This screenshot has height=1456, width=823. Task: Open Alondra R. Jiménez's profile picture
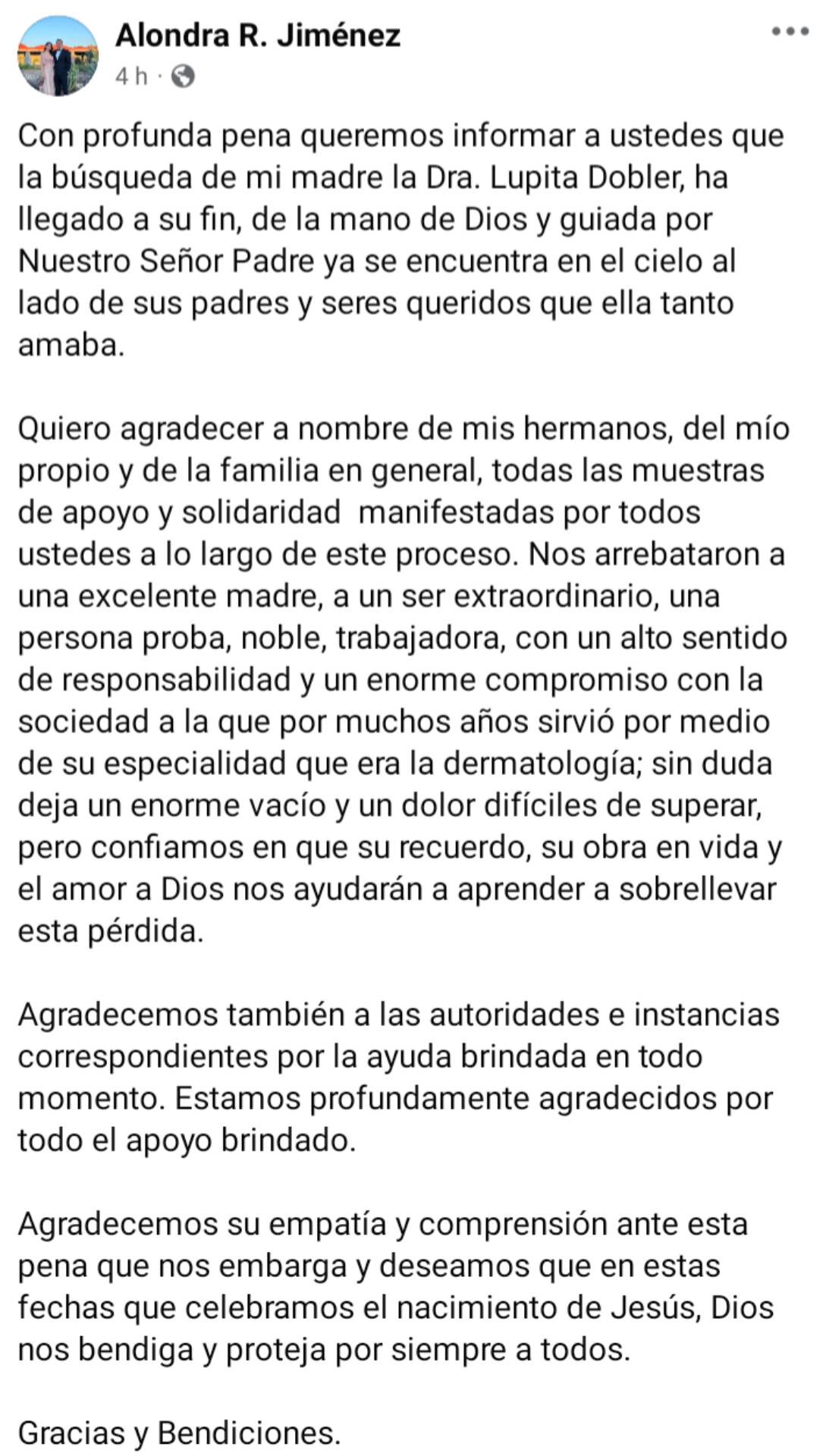(x=58, y=56)
